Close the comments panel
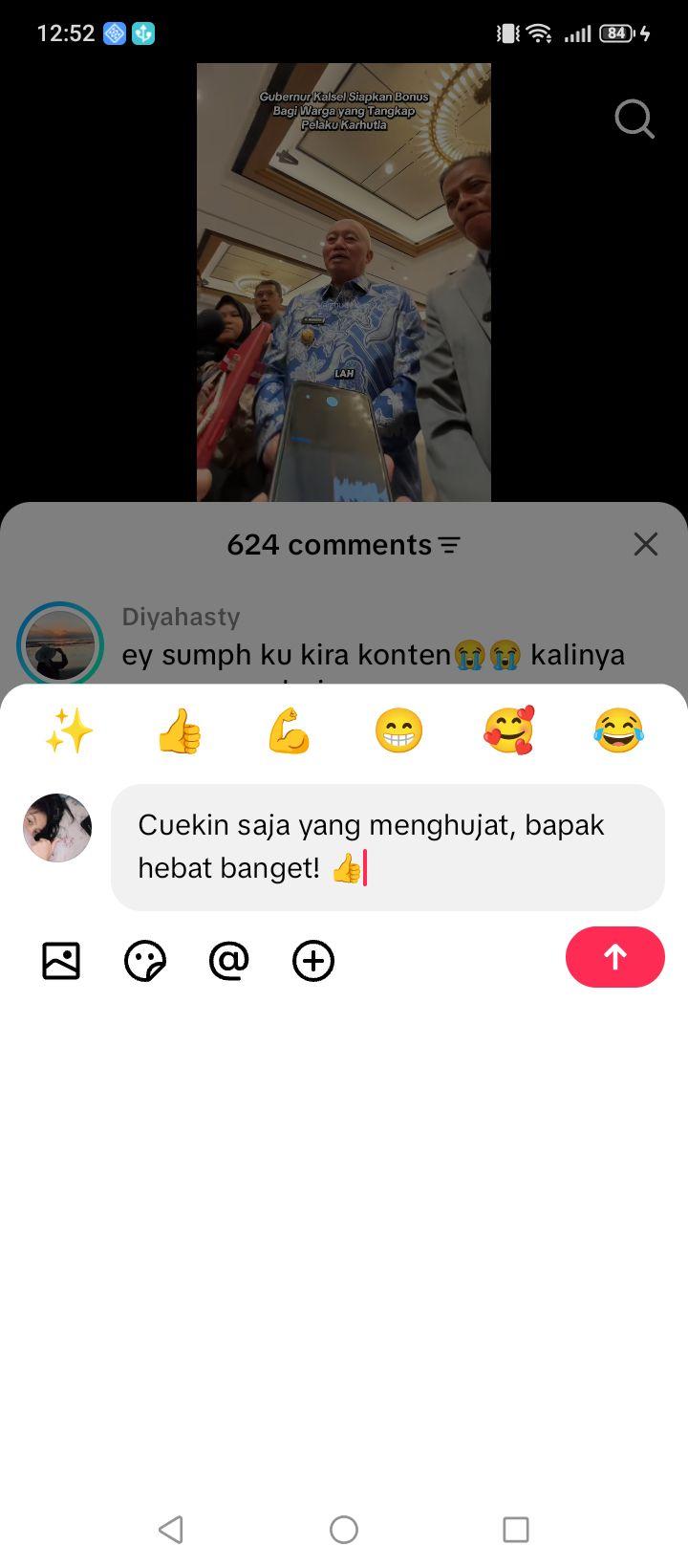Image resolution: width=688 pixels, height=1568 pixels. coord(646,544)
